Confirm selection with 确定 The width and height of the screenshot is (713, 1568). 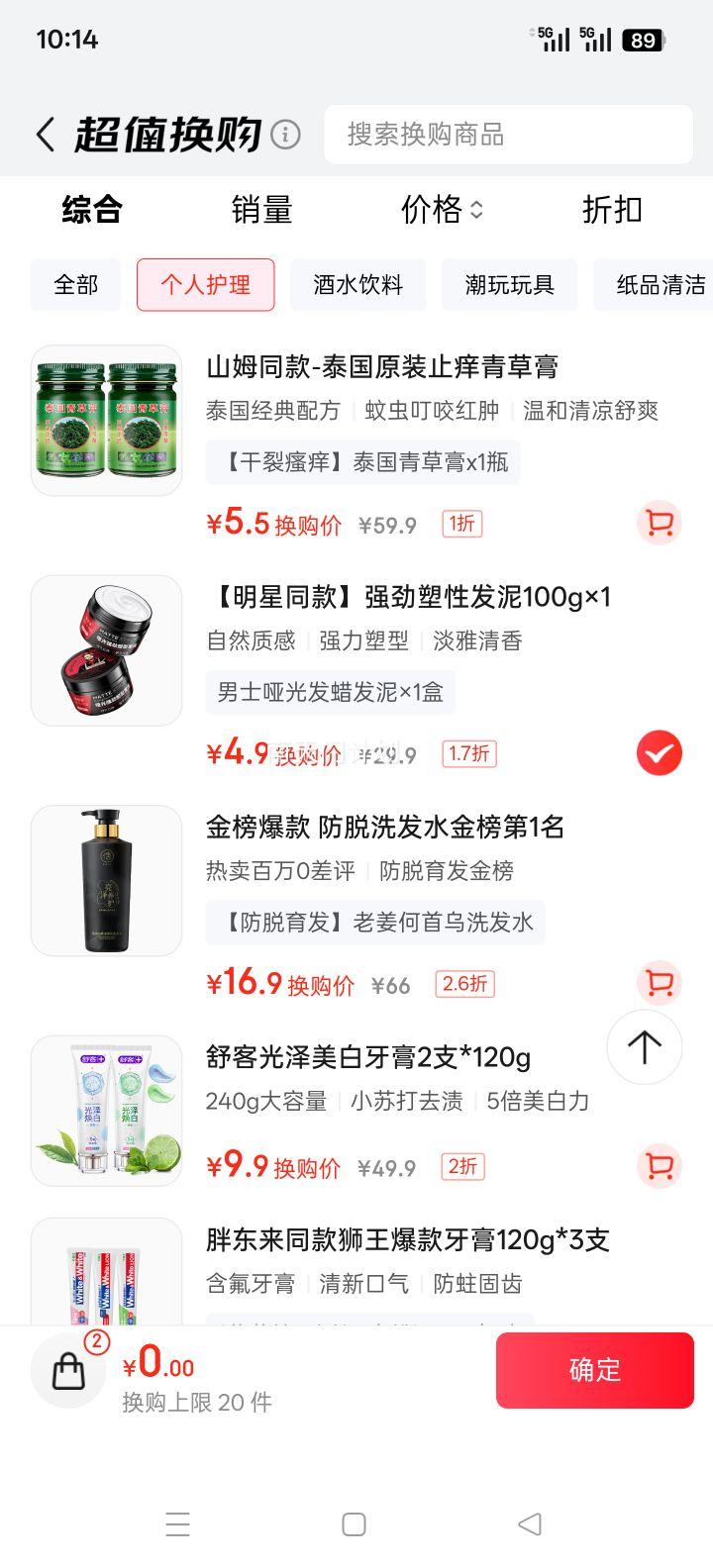pyautogui.click(x=594, y=1370)
